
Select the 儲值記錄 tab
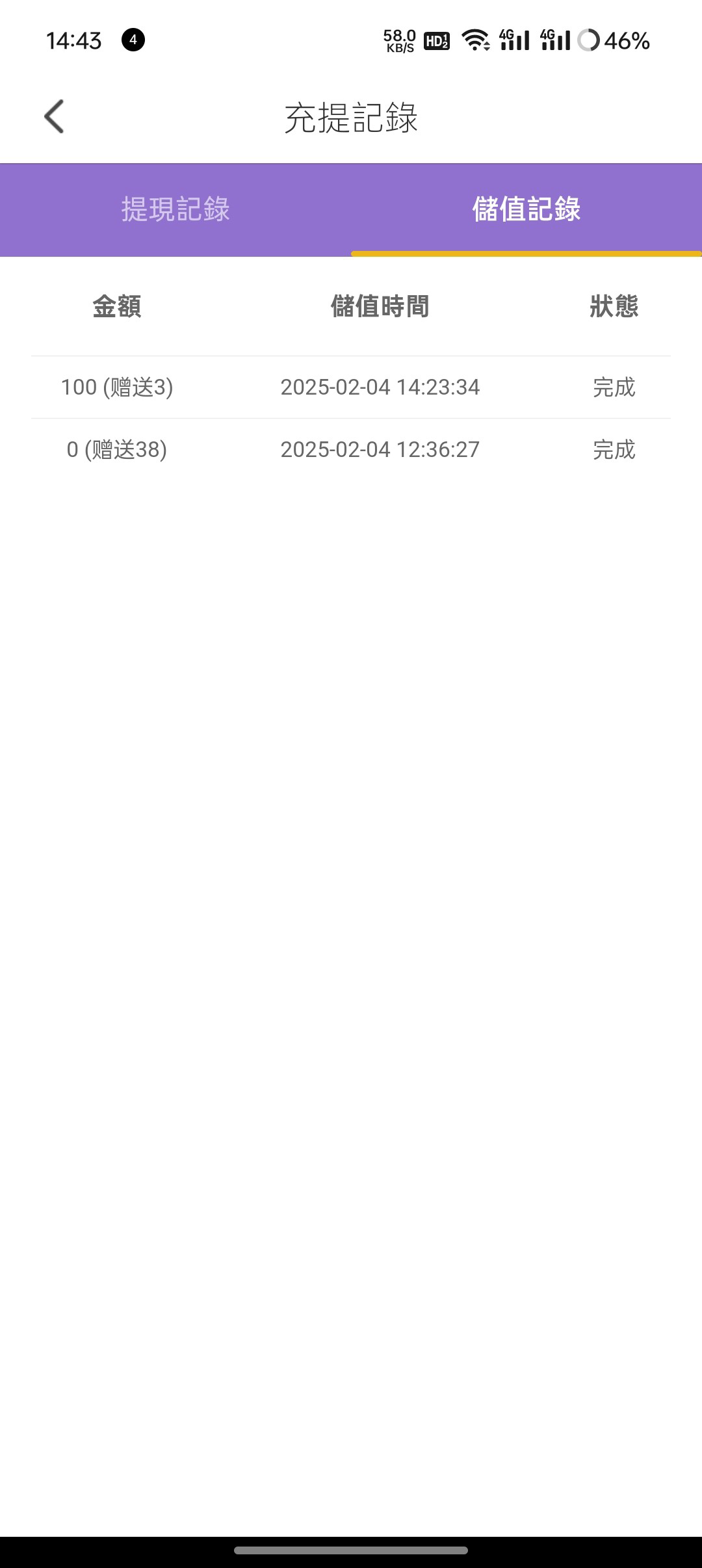click(526, 209)
